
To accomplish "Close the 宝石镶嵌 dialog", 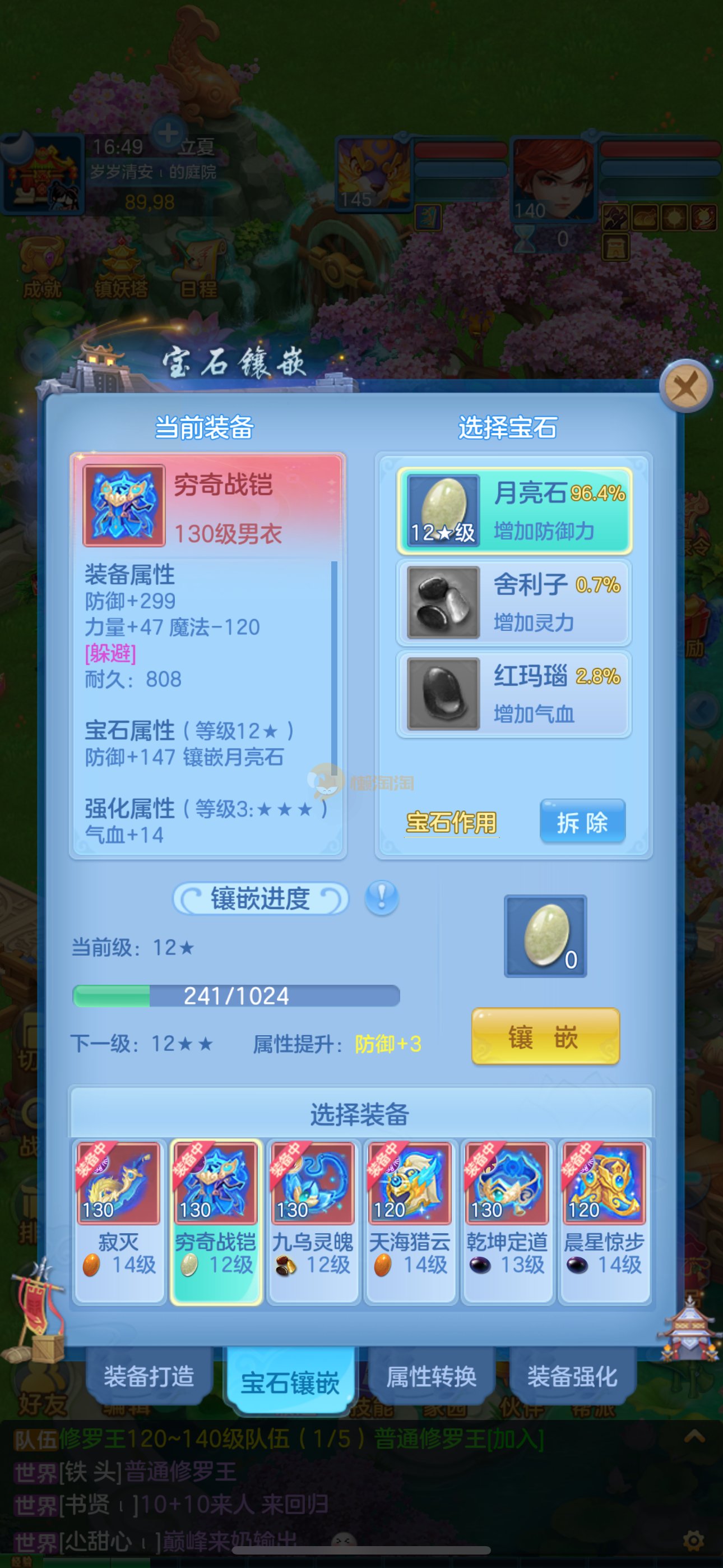I will click(687, 386).
